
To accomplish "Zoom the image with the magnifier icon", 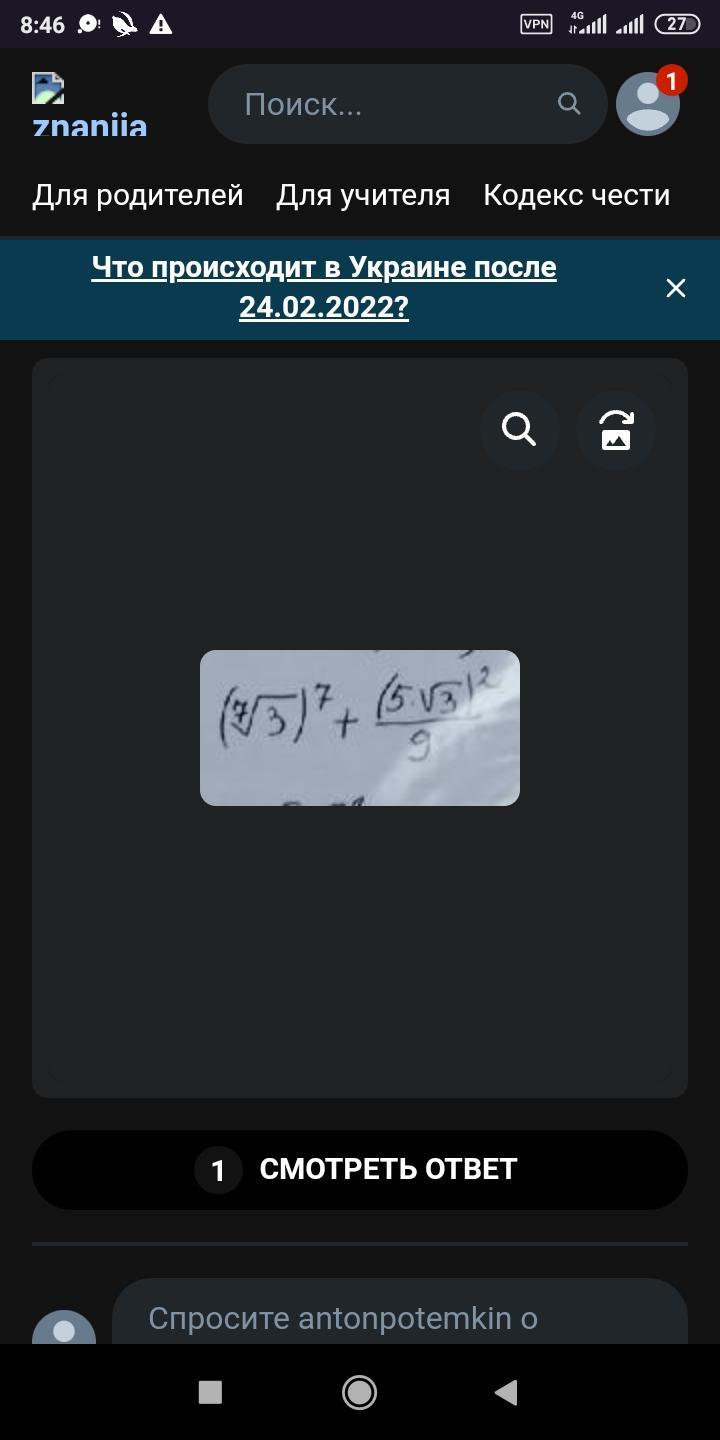I will point(519,430).
